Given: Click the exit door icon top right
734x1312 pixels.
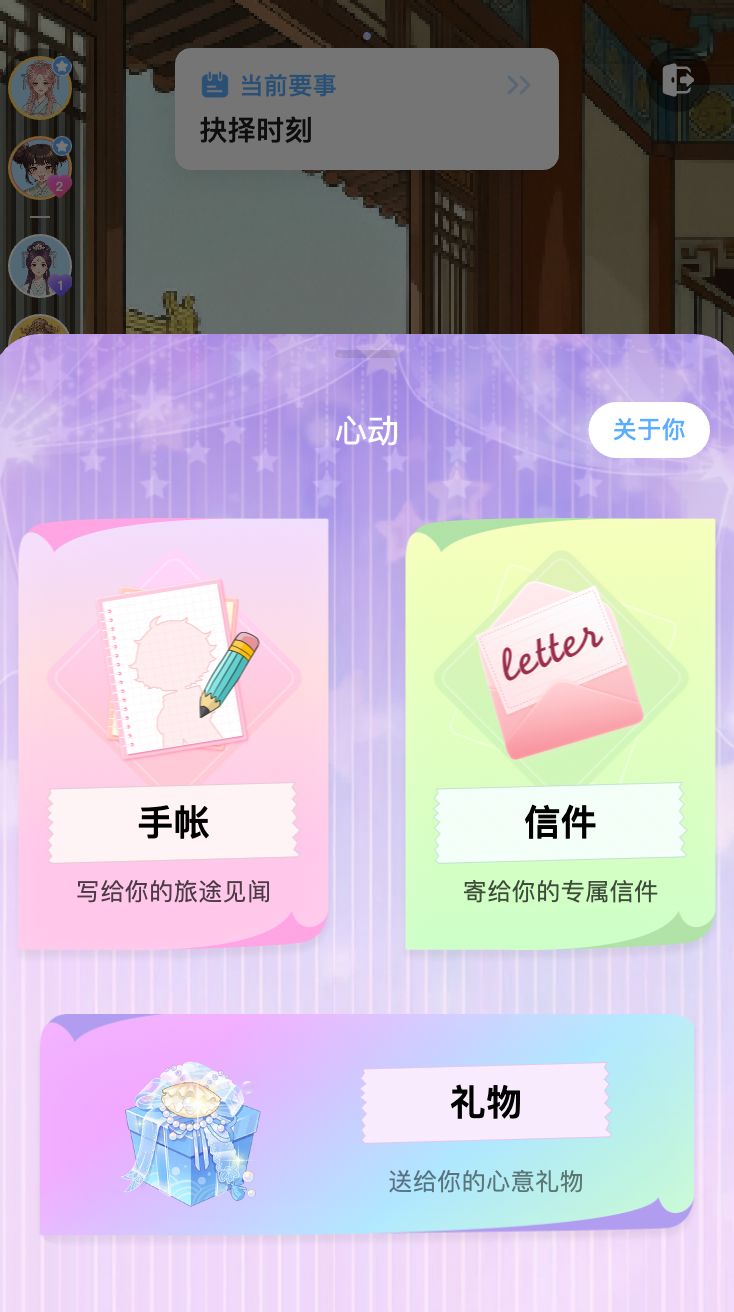Looking at the screenshot, I should [679, 79].
